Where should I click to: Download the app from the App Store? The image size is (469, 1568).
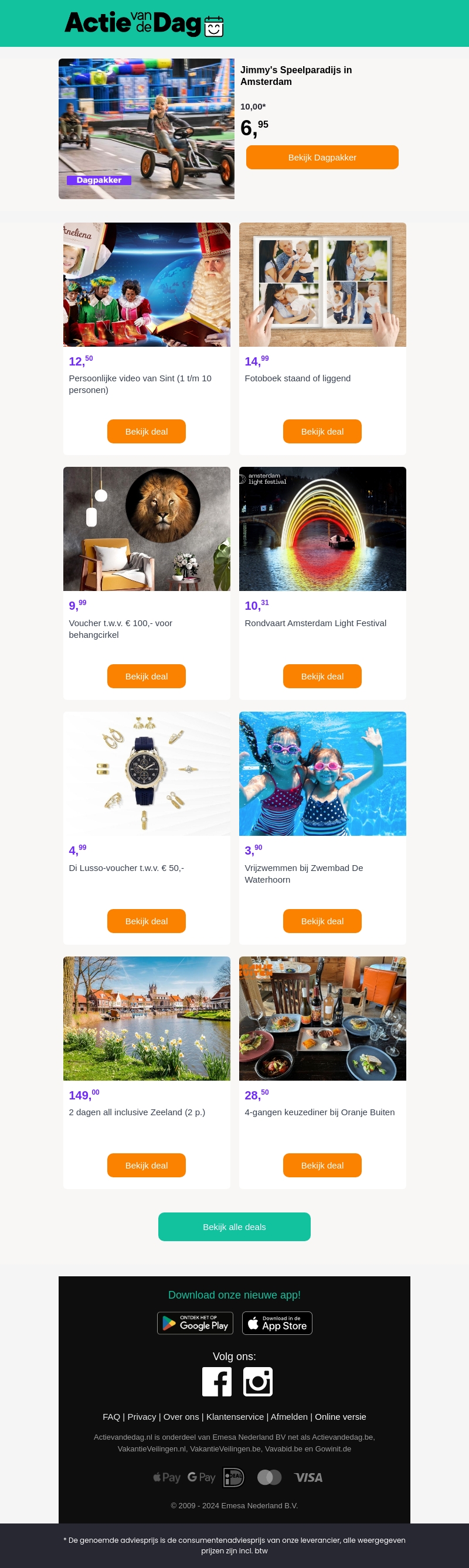click(x=277, y=1323)
